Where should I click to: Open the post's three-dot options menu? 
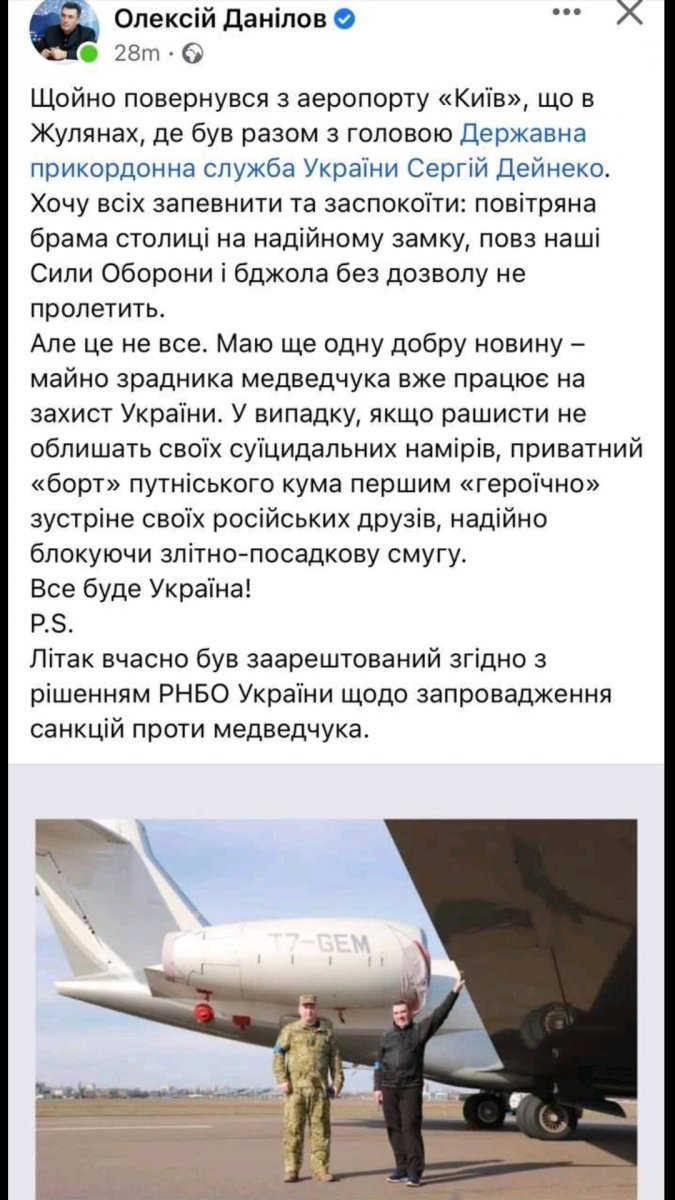tap(567, 12)
